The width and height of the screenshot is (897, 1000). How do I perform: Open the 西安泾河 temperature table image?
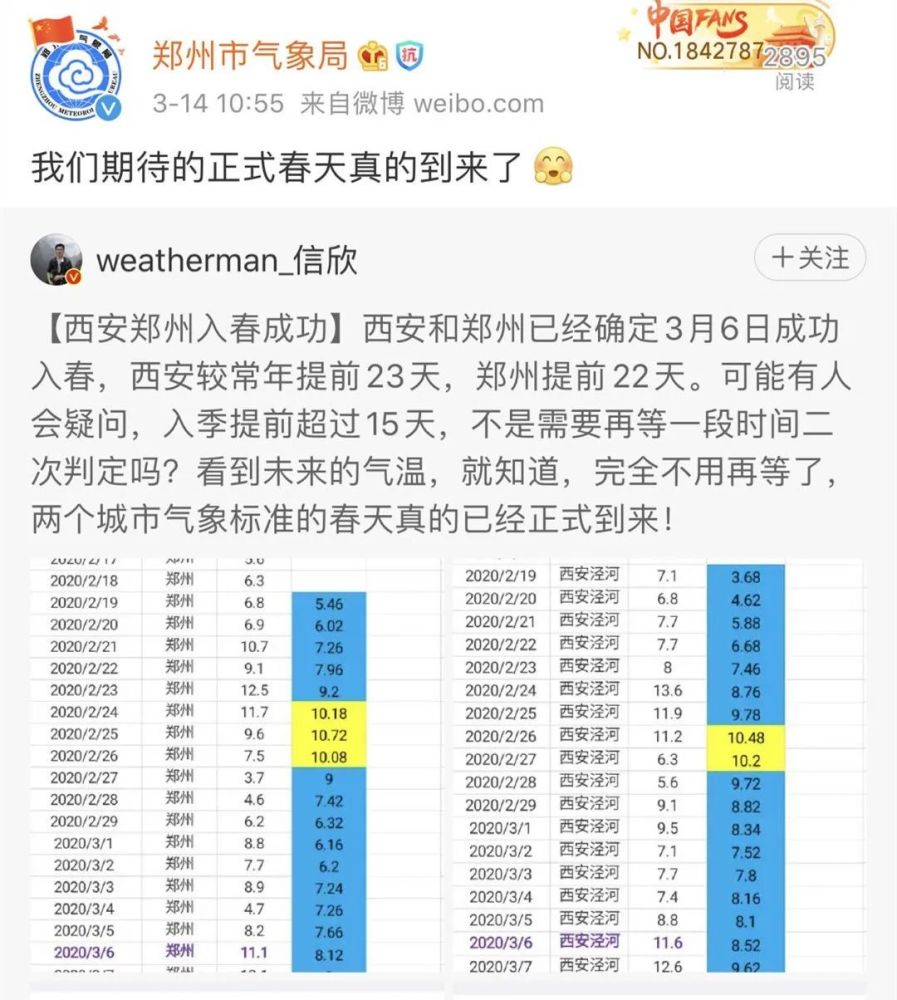tap(658, 765)
